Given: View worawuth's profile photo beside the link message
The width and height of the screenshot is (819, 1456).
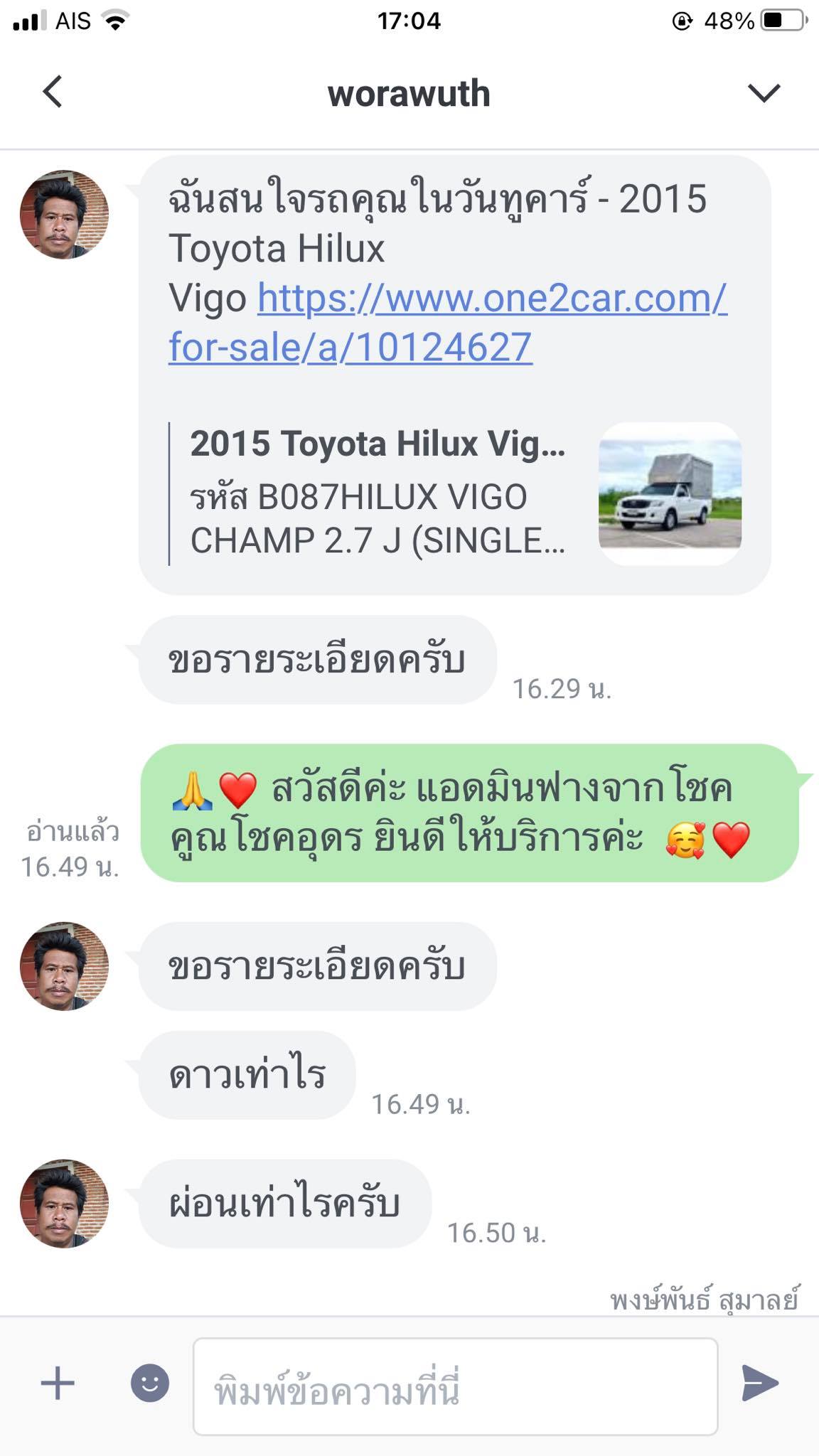Looking at the screenshot, I should click(64, 214).
